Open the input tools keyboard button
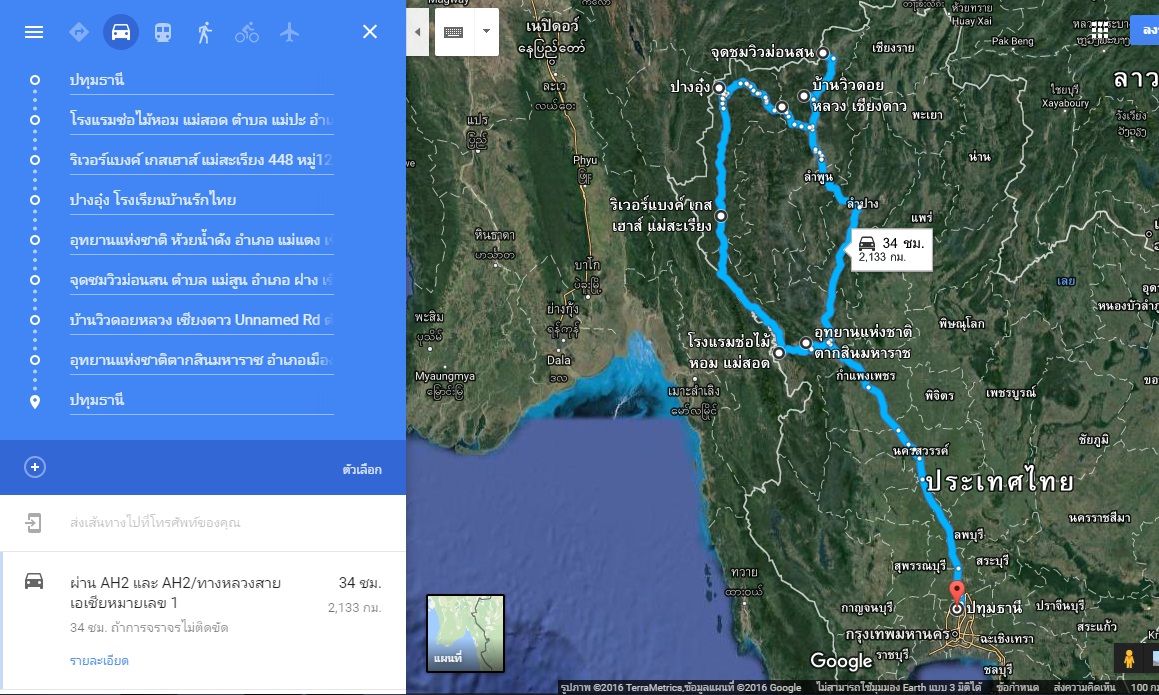 click(x=454, y=32)
